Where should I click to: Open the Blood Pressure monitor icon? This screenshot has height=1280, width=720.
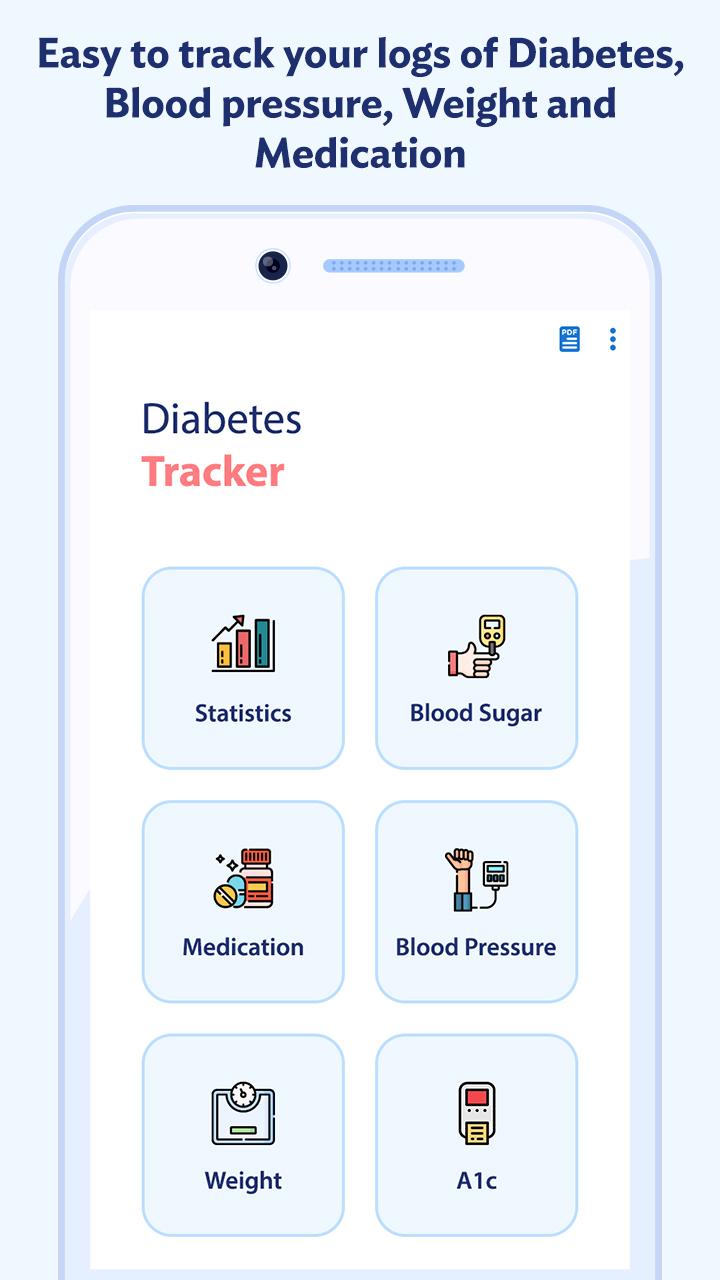coord(477,875)
